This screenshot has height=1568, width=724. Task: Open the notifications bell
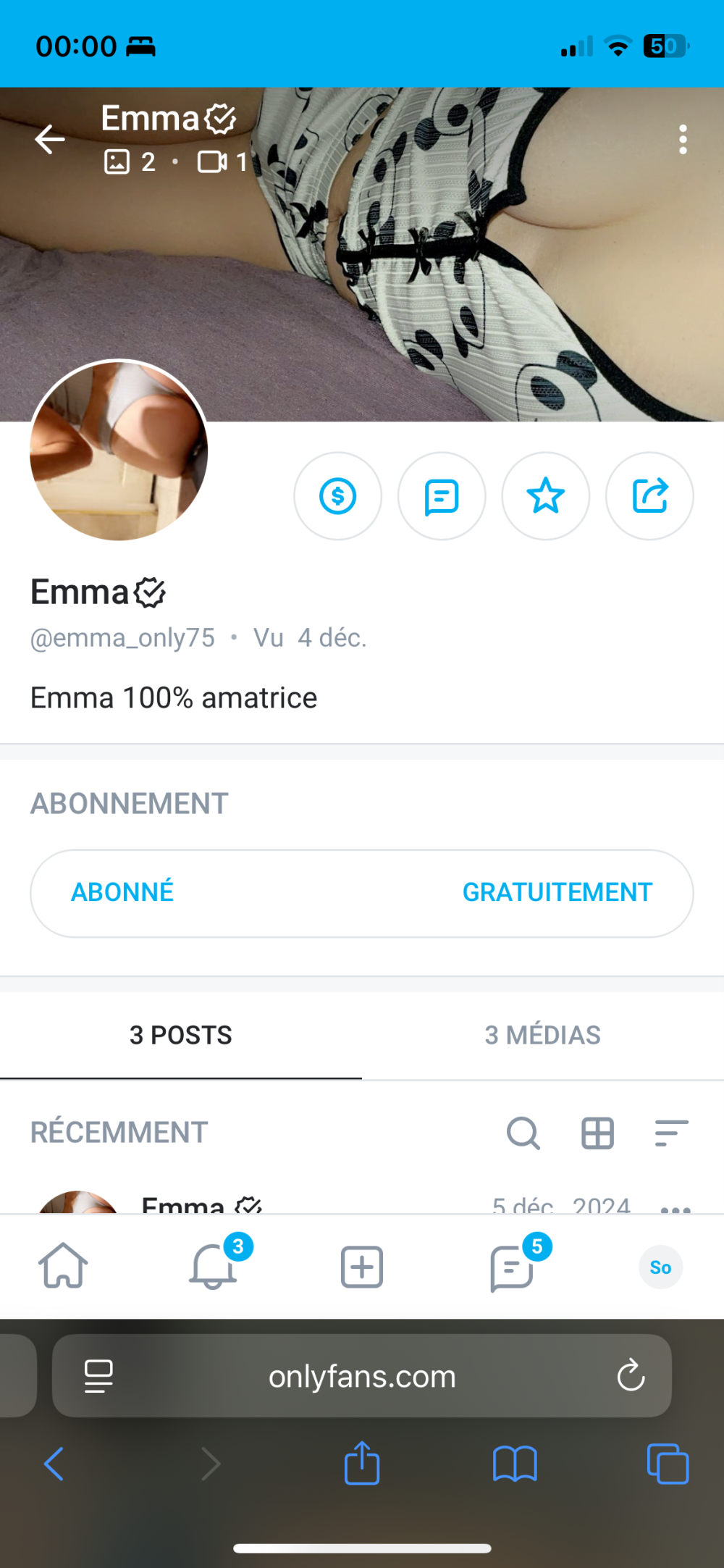pyautogui.click(x=213, y=1266)
